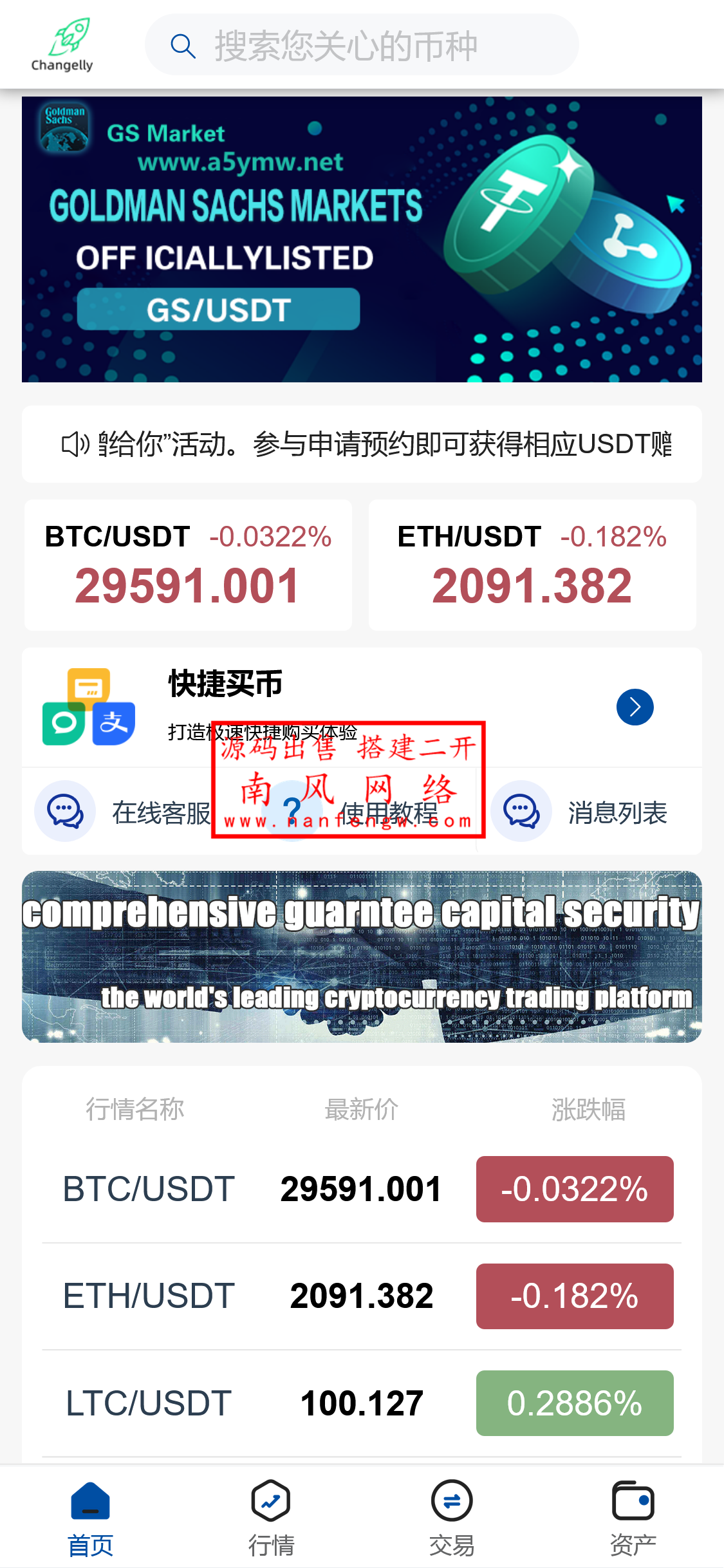
Task: Tap the 交易 trade exchange icon
Action: (452, 1500)
